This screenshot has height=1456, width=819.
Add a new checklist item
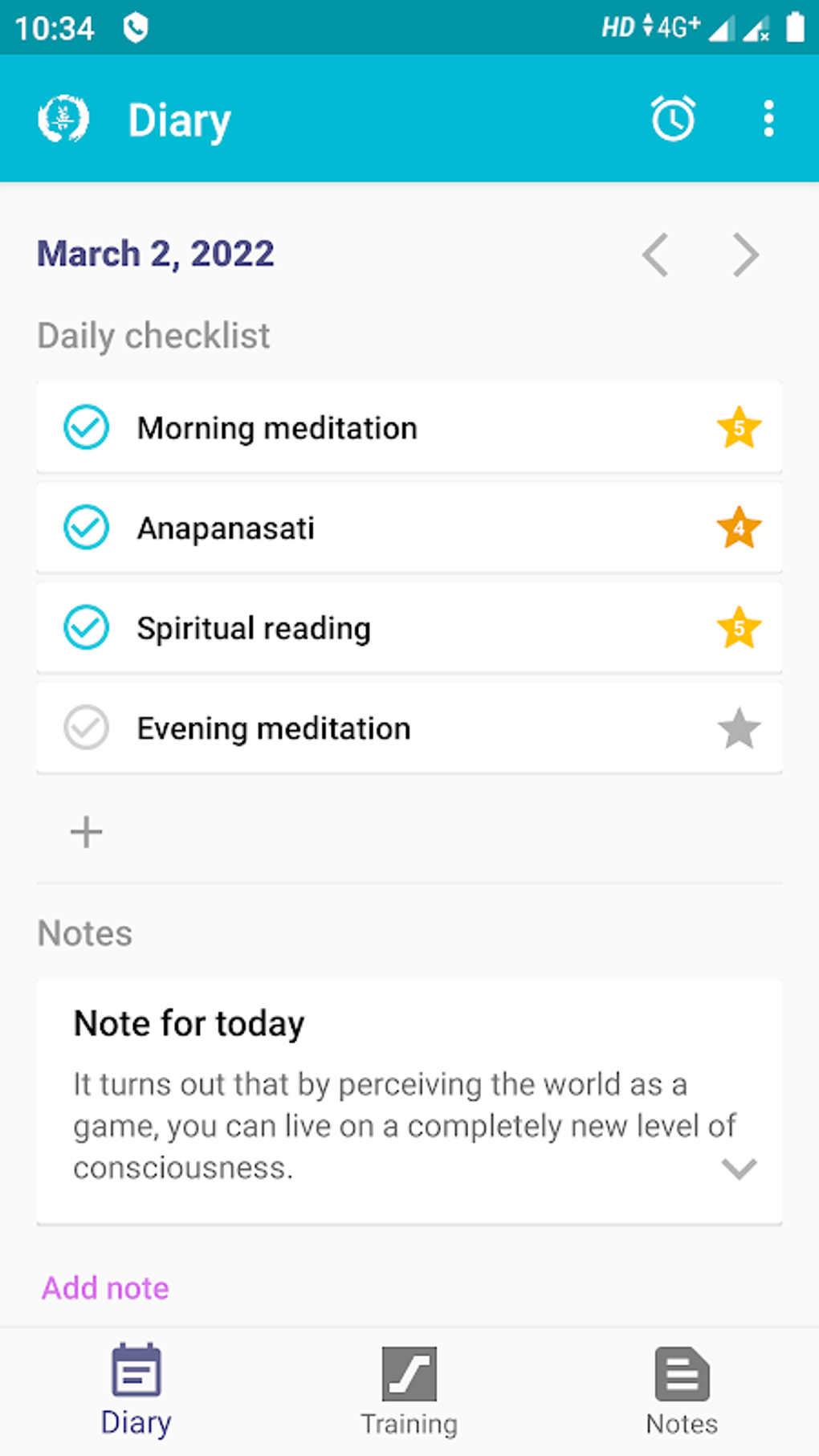click(x=87, y=832)
